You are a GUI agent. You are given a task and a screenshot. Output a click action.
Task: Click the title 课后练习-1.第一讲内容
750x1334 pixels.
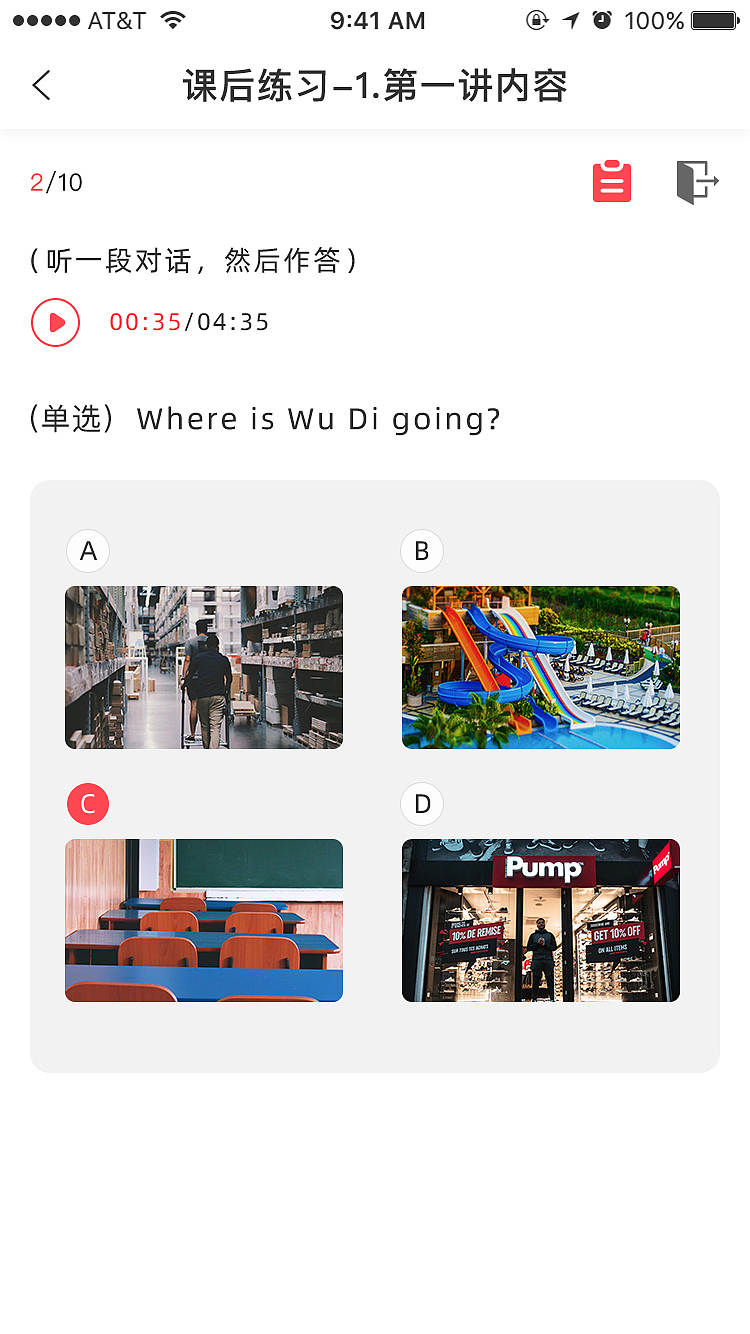pyautogui.click(x=375, y=85)
